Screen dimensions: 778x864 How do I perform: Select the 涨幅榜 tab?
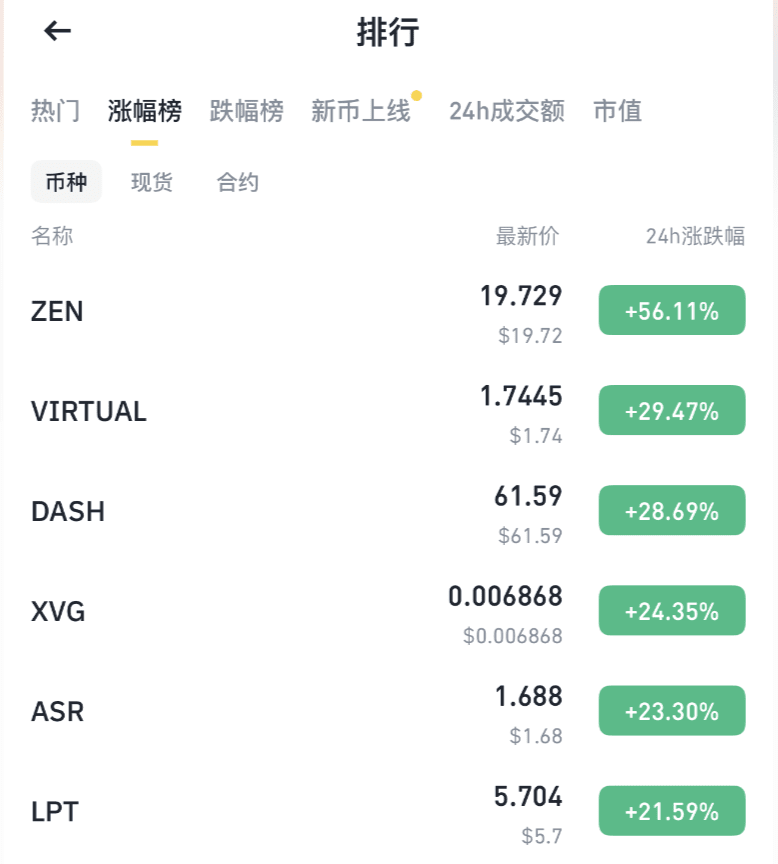(x=145, y=111)
